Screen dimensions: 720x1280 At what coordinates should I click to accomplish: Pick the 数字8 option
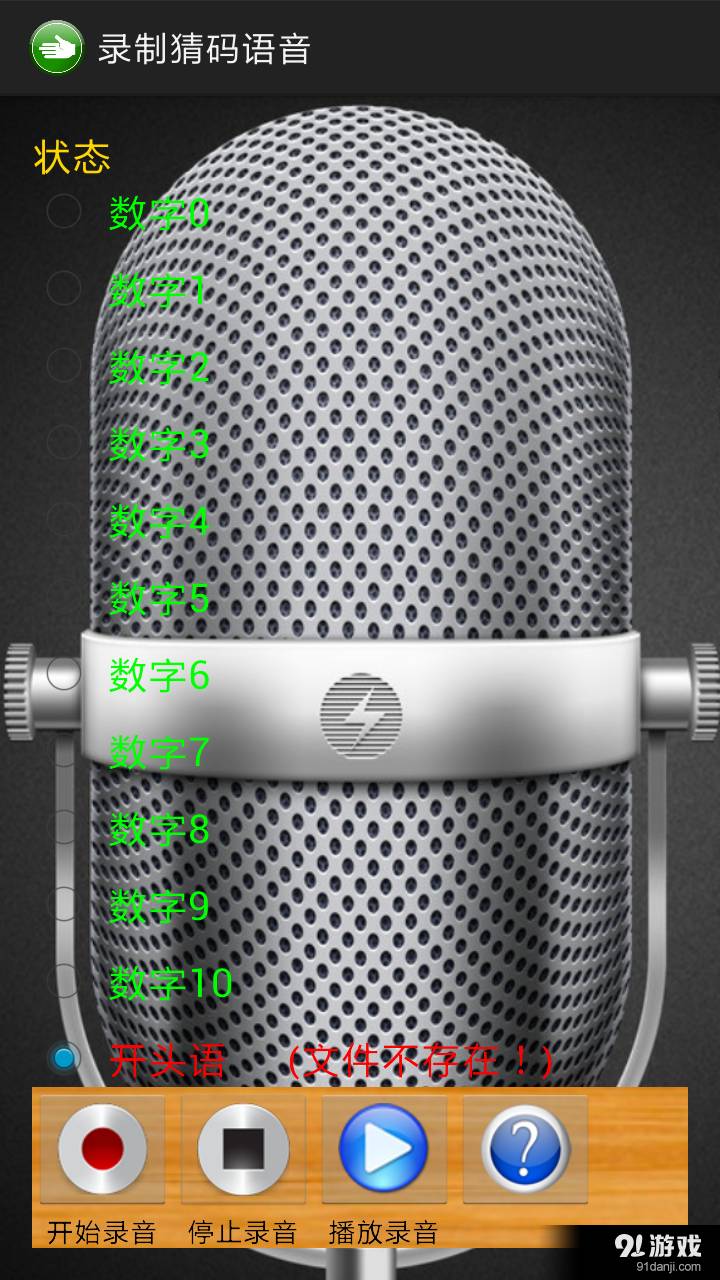point(64,828)
